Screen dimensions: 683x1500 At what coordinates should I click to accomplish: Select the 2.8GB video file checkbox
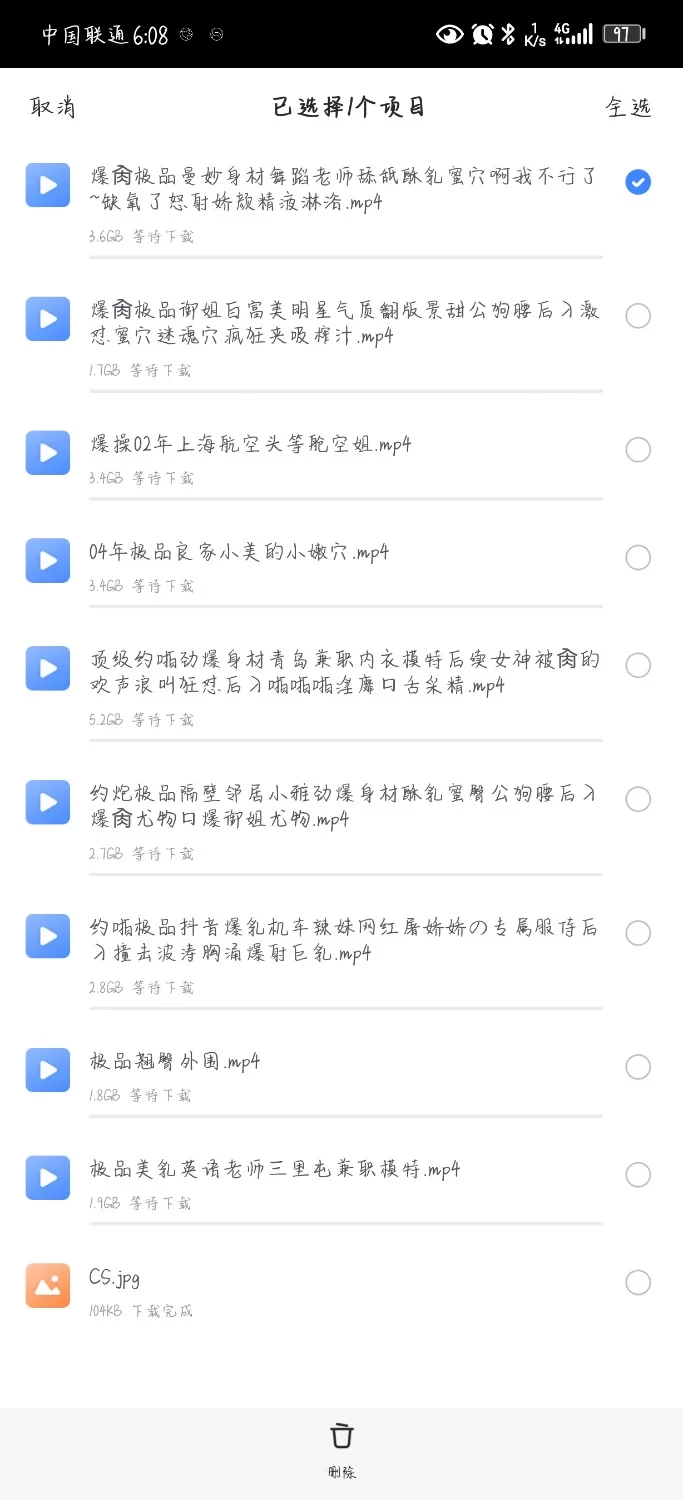(638, 933)
